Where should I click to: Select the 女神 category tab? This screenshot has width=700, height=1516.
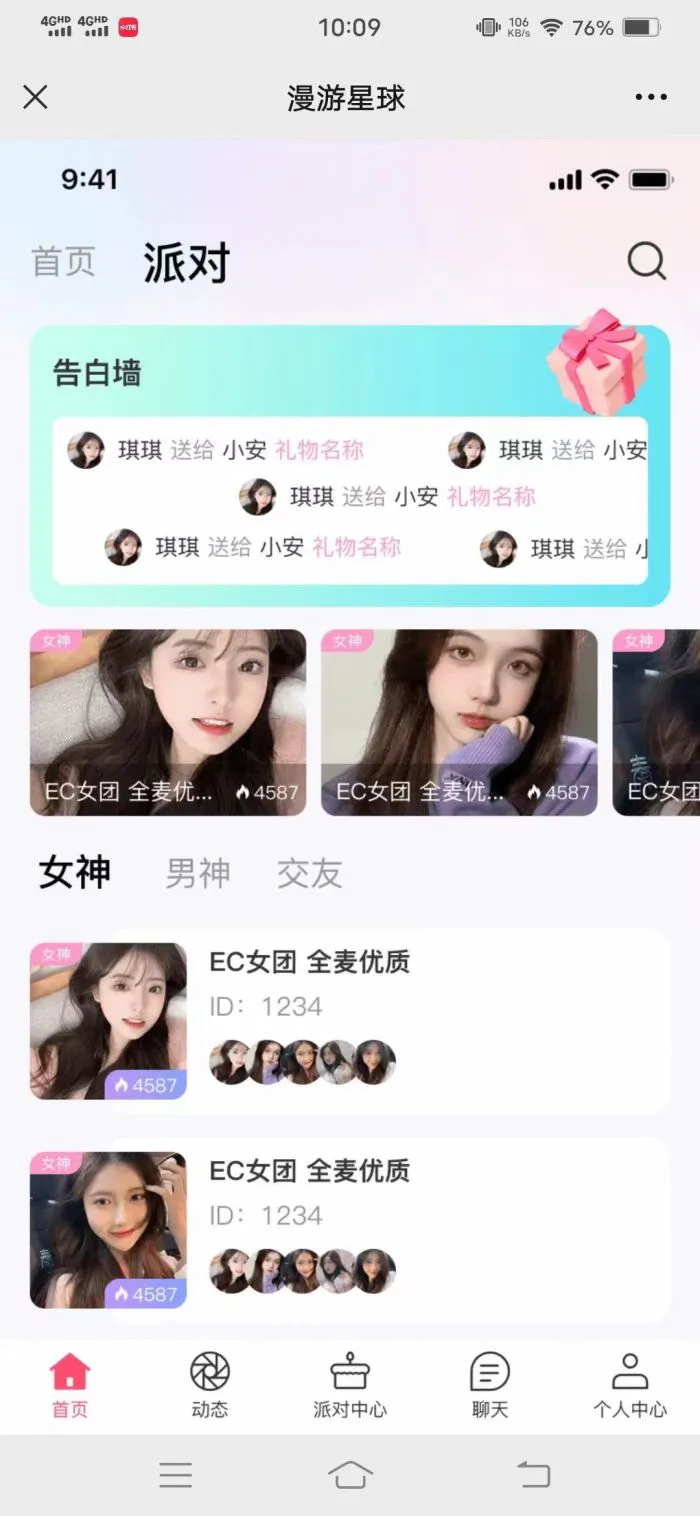[x=75, y=873]
